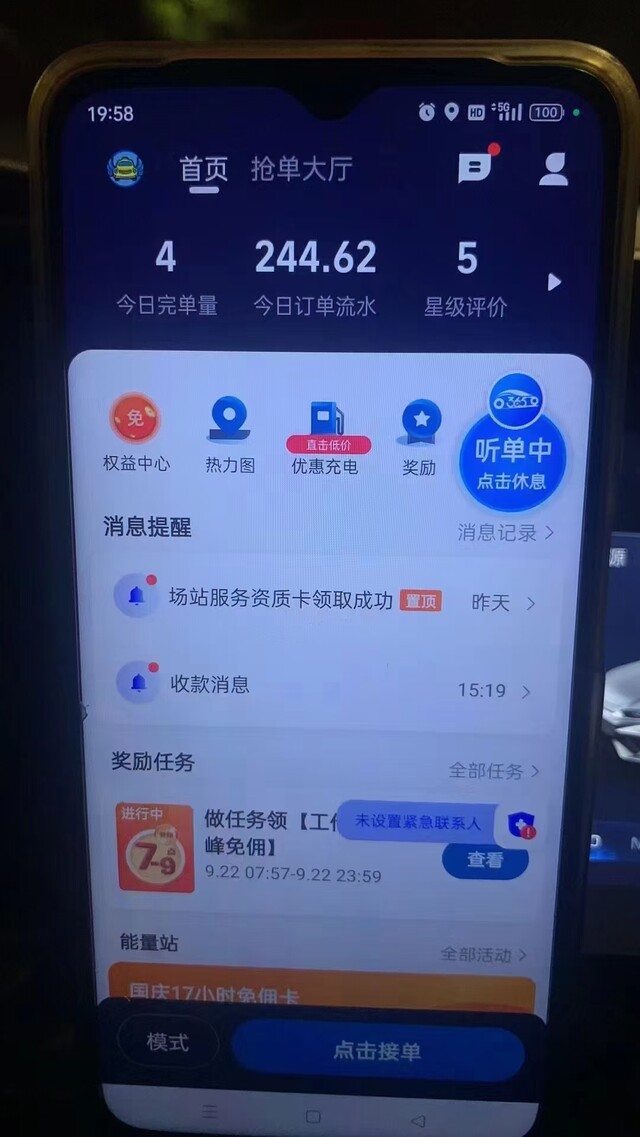Expand stats with the right arrow
The height and width of the screenshot is (1137, 640).
pos(554,281)
